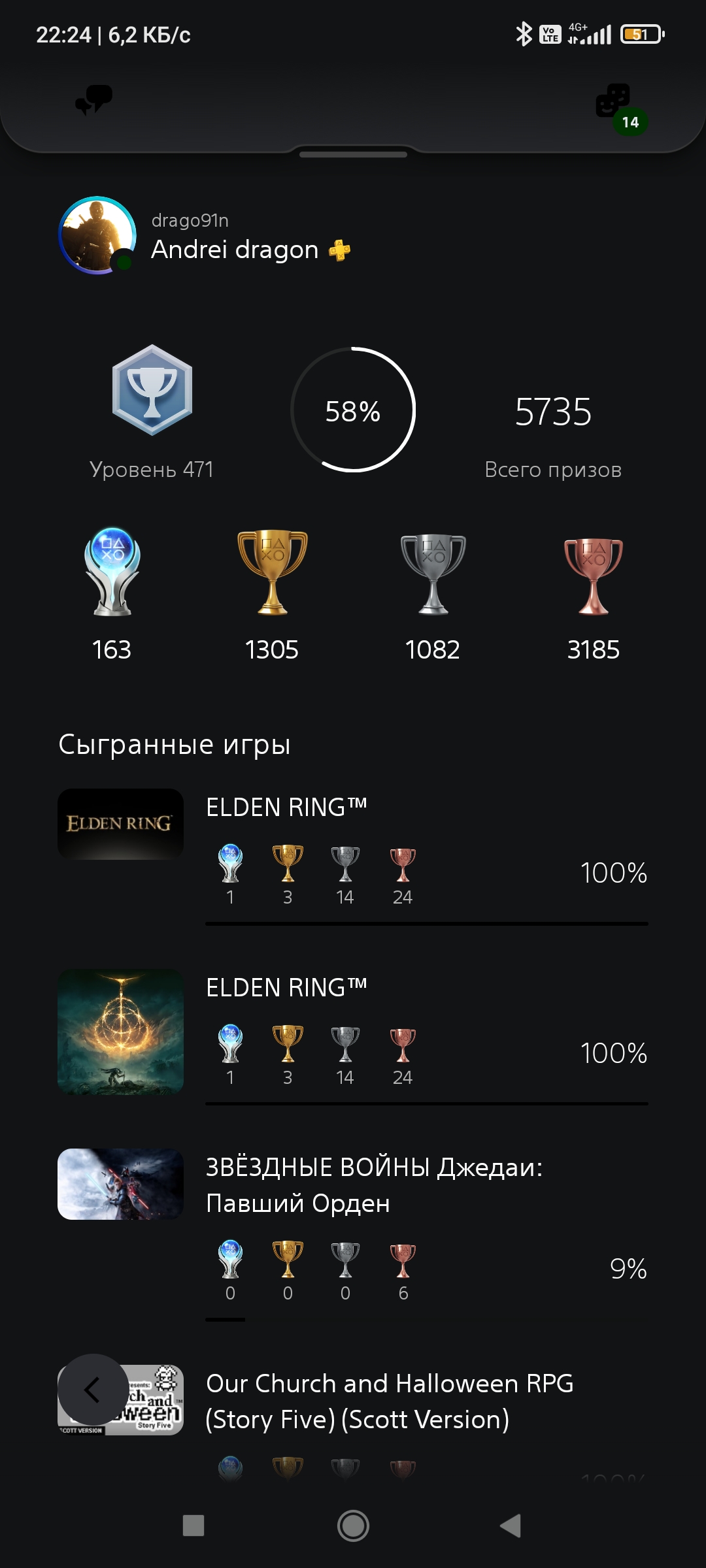Tap the round back arrow button
This screenshot has height=1568, width=706.
click(x=92, y=1390)
